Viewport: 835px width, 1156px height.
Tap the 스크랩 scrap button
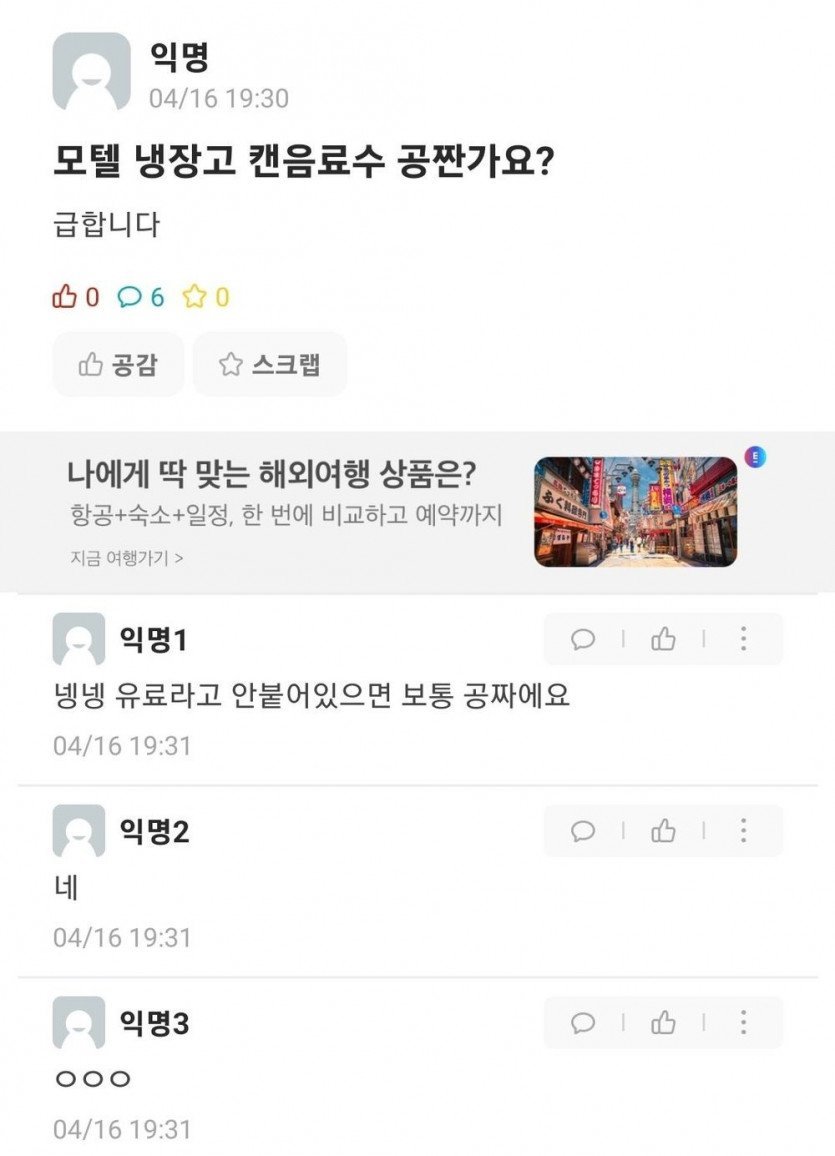(270, 365)
